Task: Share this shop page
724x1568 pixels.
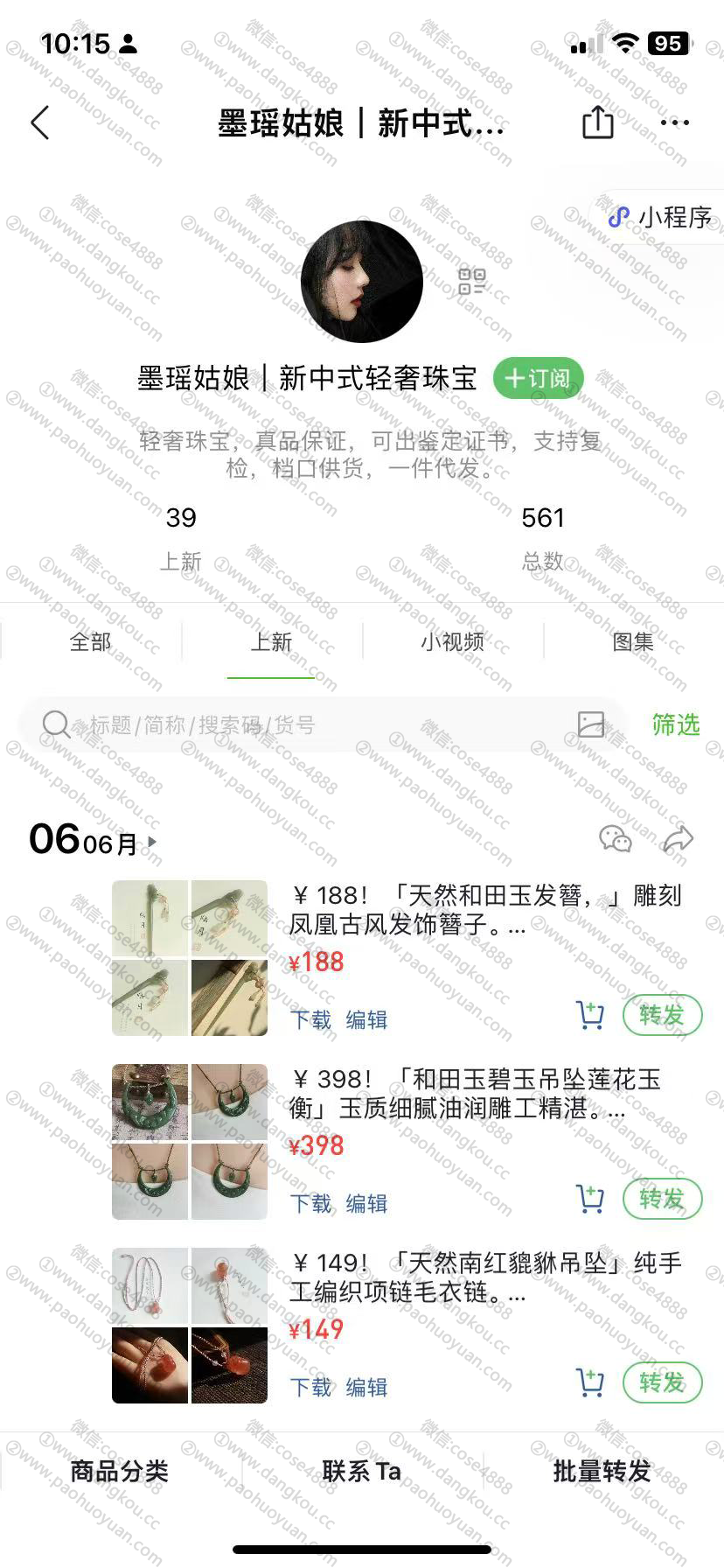Action: pyautogui.click(x=598, y=122)
